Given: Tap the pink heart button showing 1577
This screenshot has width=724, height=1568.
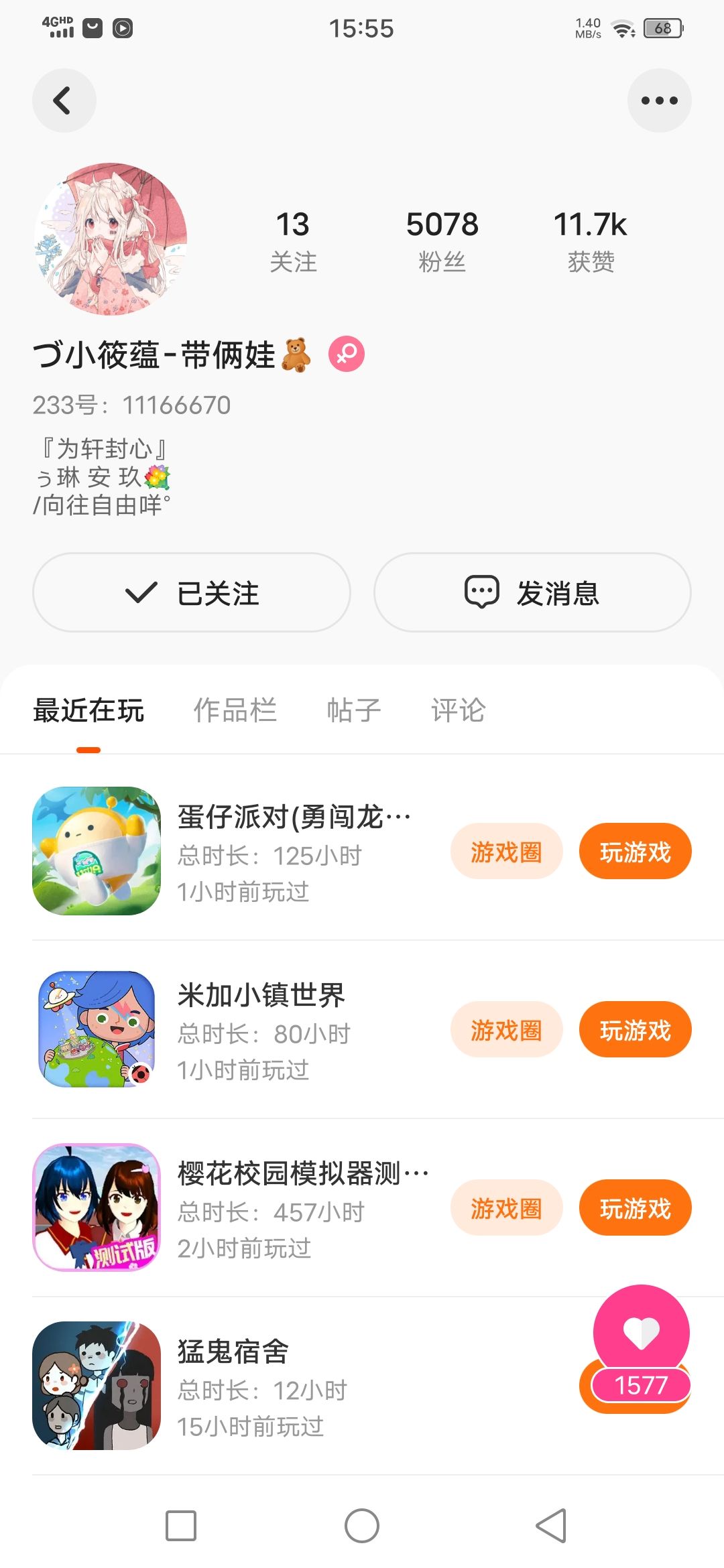Looking at the screenshot, I should pos(642,1333).
